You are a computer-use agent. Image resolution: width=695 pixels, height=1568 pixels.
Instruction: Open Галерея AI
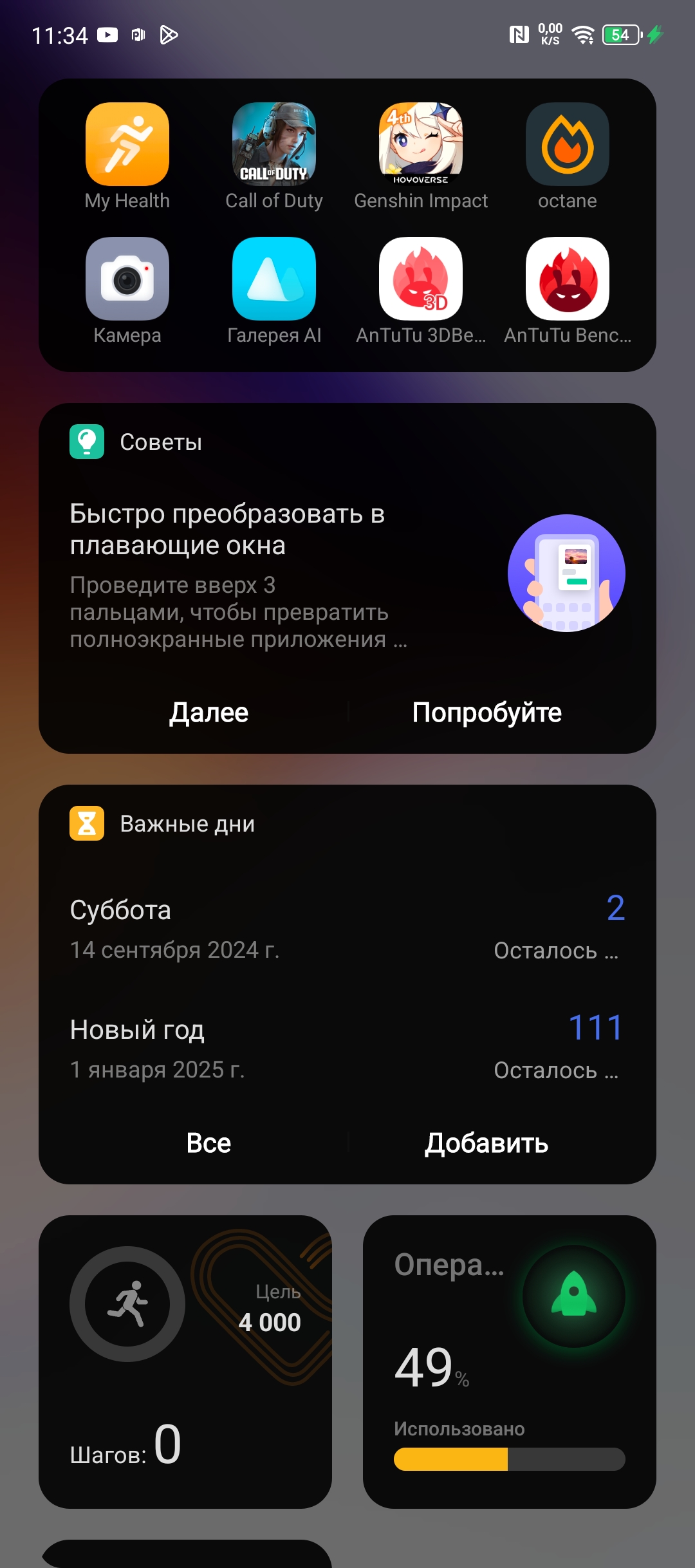[x=274, y=279]
